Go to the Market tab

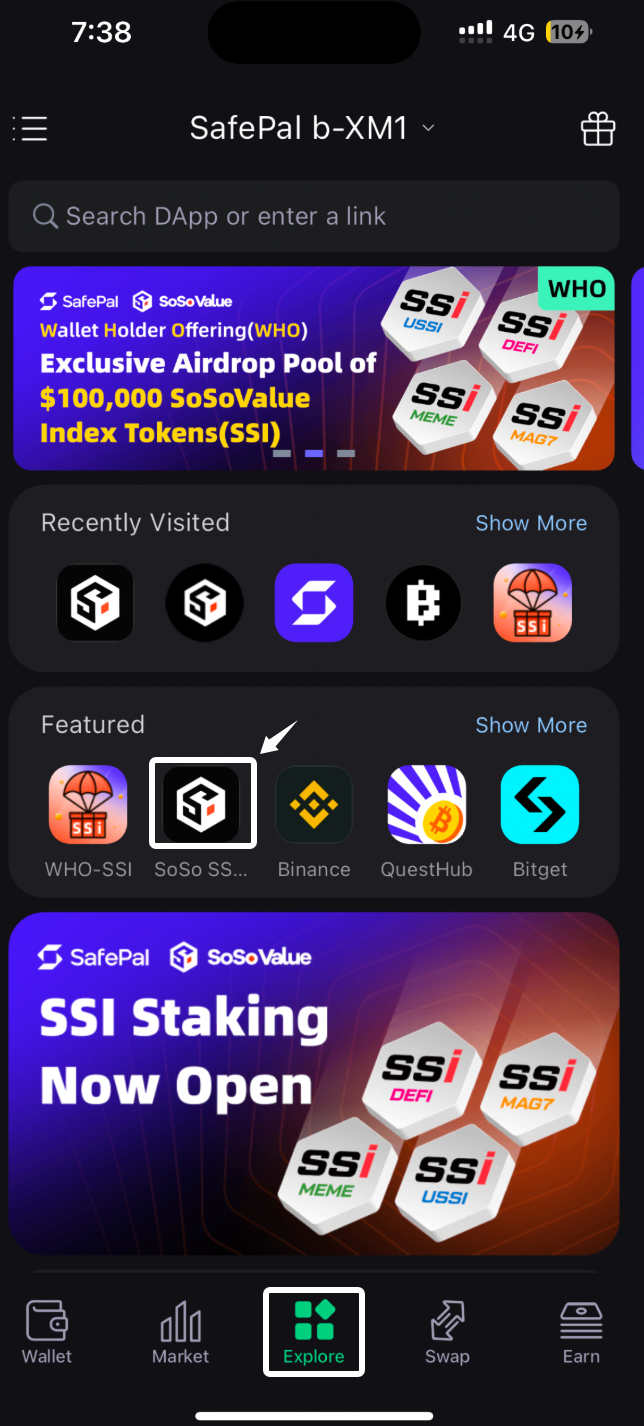tap(181, 1332)
